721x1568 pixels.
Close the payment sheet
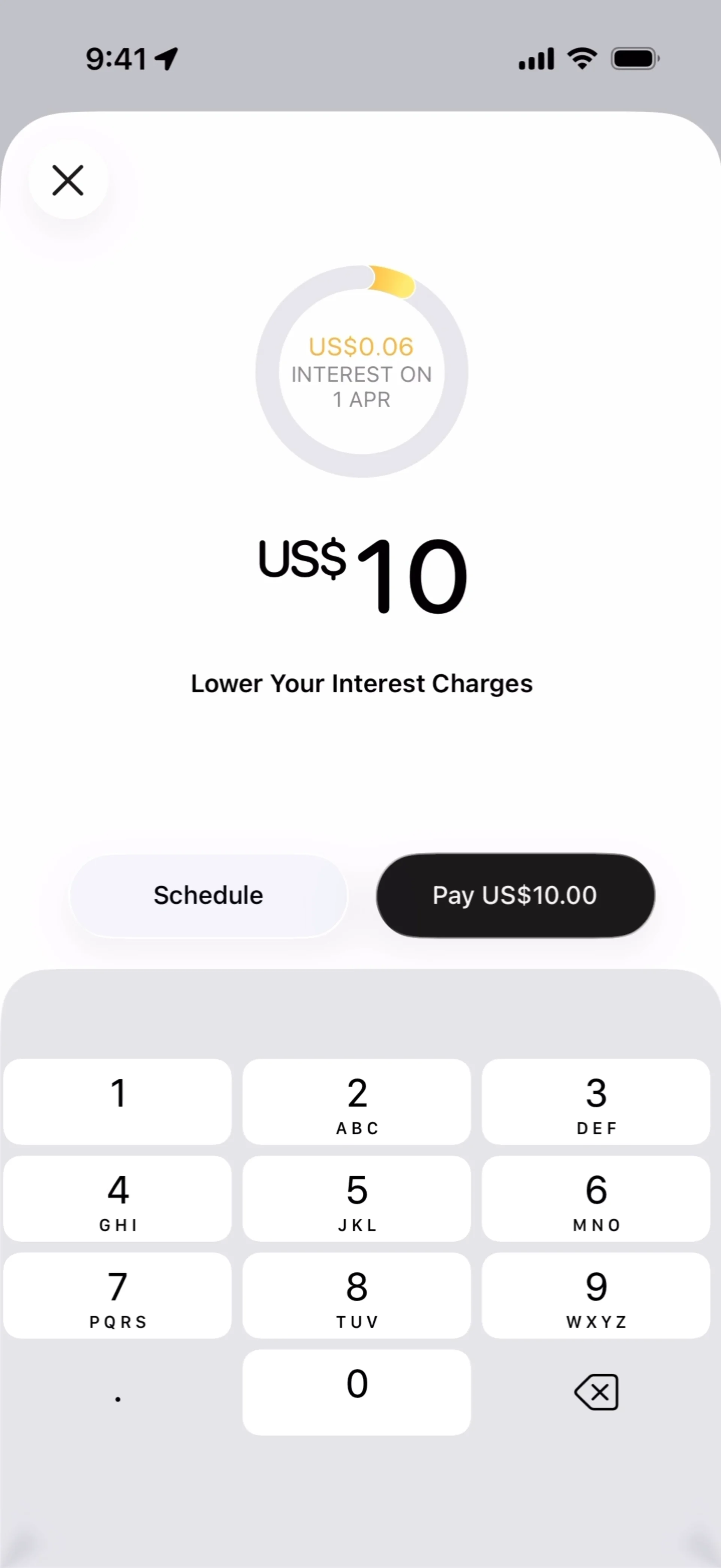tap(68, 180)
